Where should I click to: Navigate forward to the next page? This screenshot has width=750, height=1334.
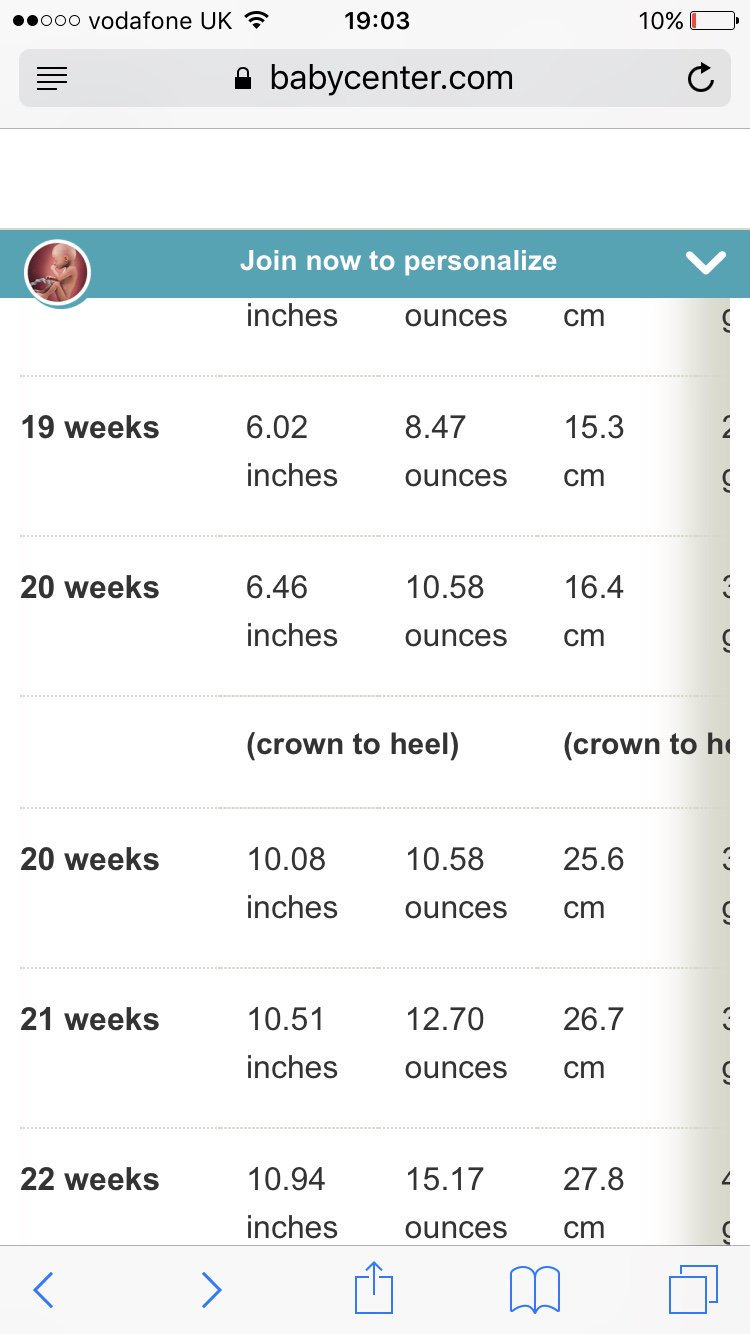[211, 1290]
